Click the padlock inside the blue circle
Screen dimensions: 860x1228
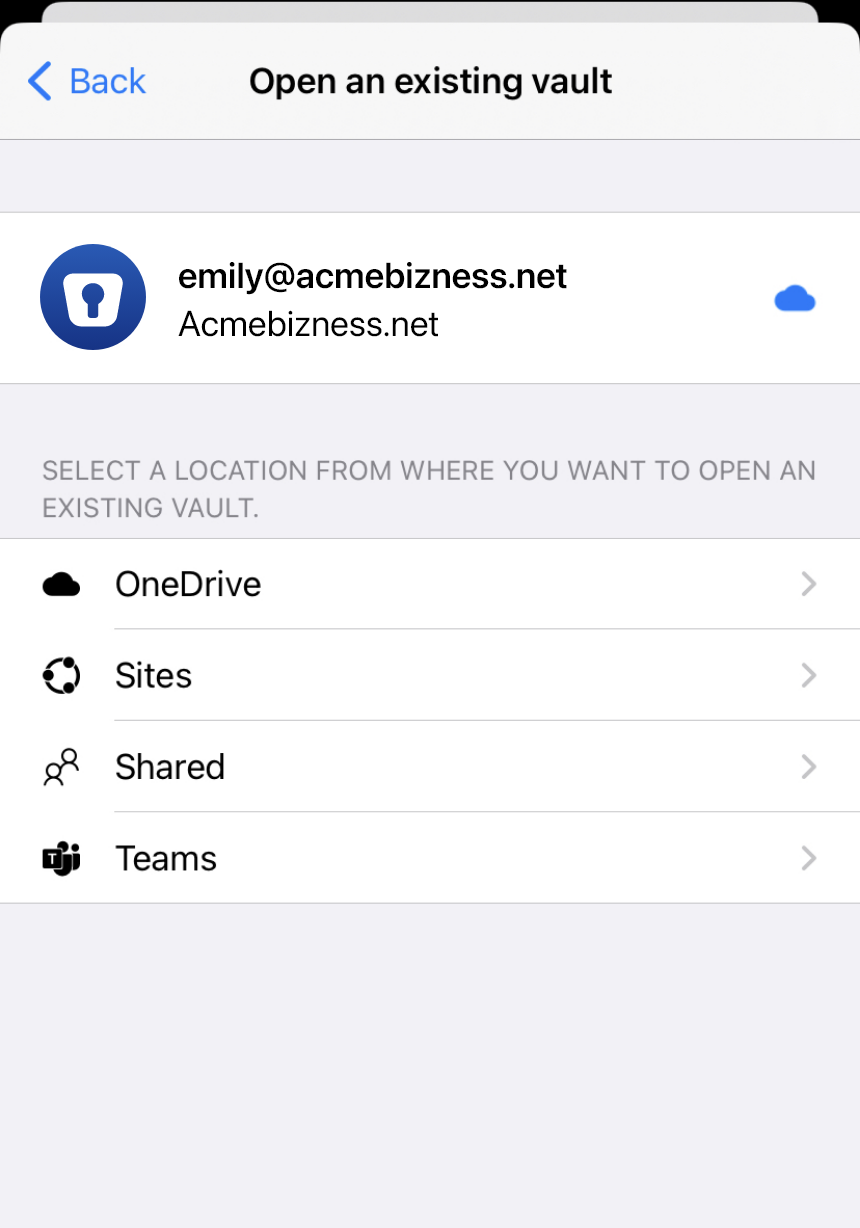92,297
